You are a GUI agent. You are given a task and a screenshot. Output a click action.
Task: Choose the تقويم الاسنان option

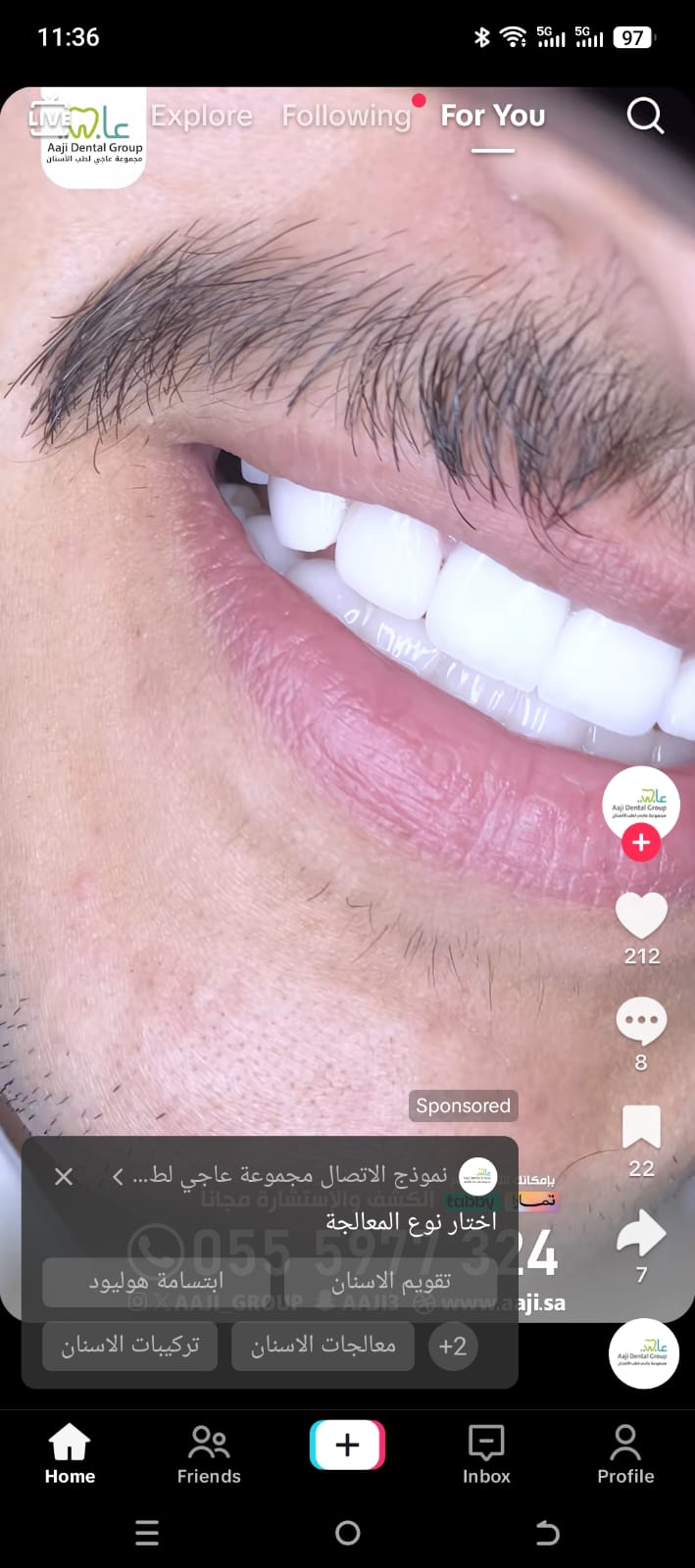(390, 1281)
